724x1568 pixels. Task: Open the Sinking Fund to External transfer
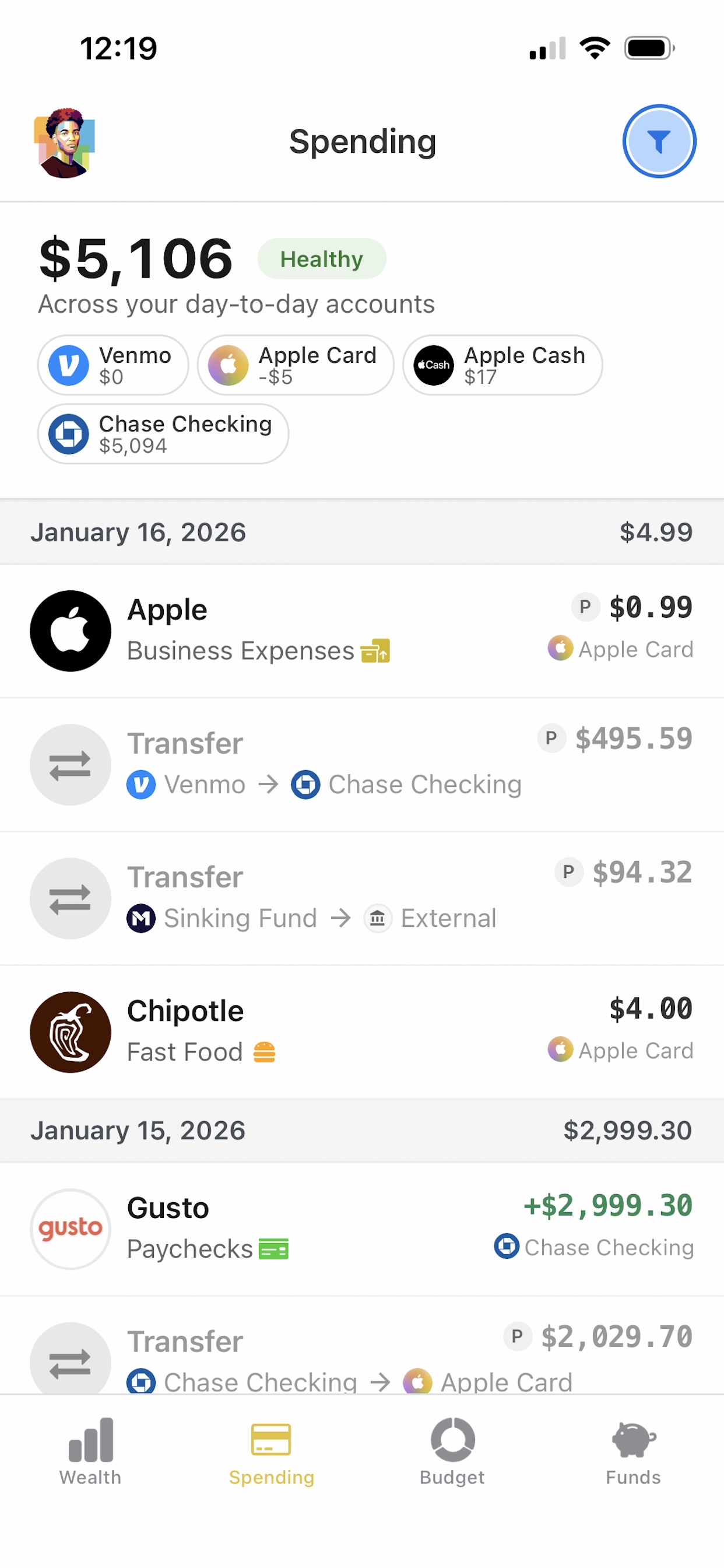[361, 898]
